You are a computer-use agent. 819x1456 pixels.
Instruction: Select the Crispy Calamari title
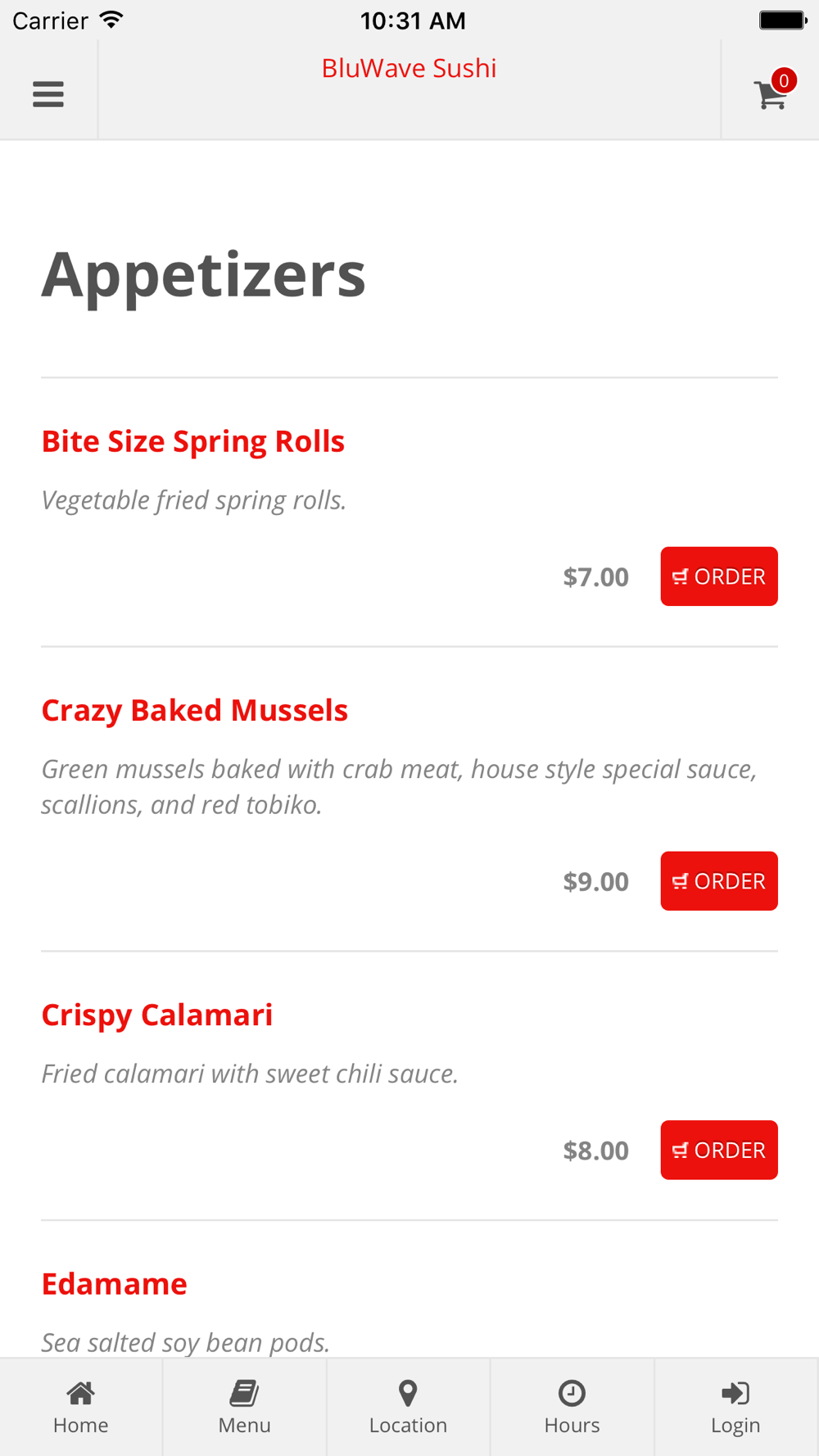(x=157, y=1015)
